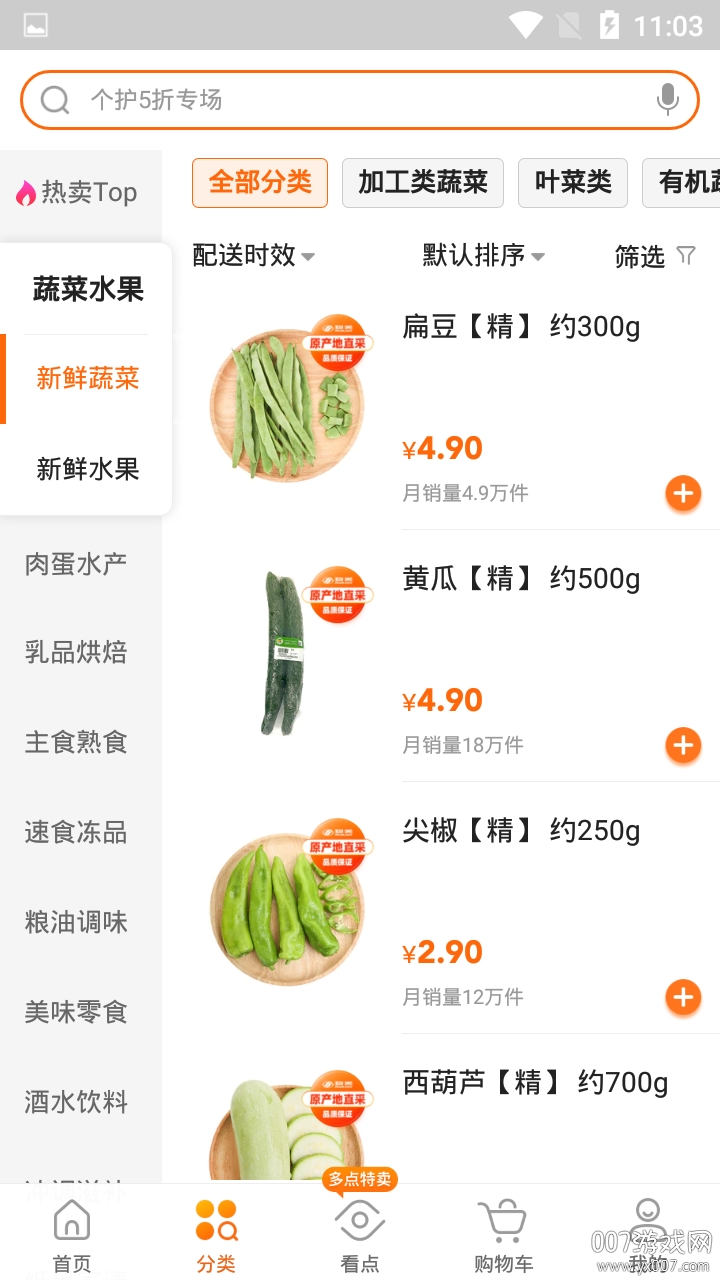Image resolution: width=720 pixels, height=1280 pixels.
Task: Open the 默认排序 sort dropdown
Action: (483, 256)
